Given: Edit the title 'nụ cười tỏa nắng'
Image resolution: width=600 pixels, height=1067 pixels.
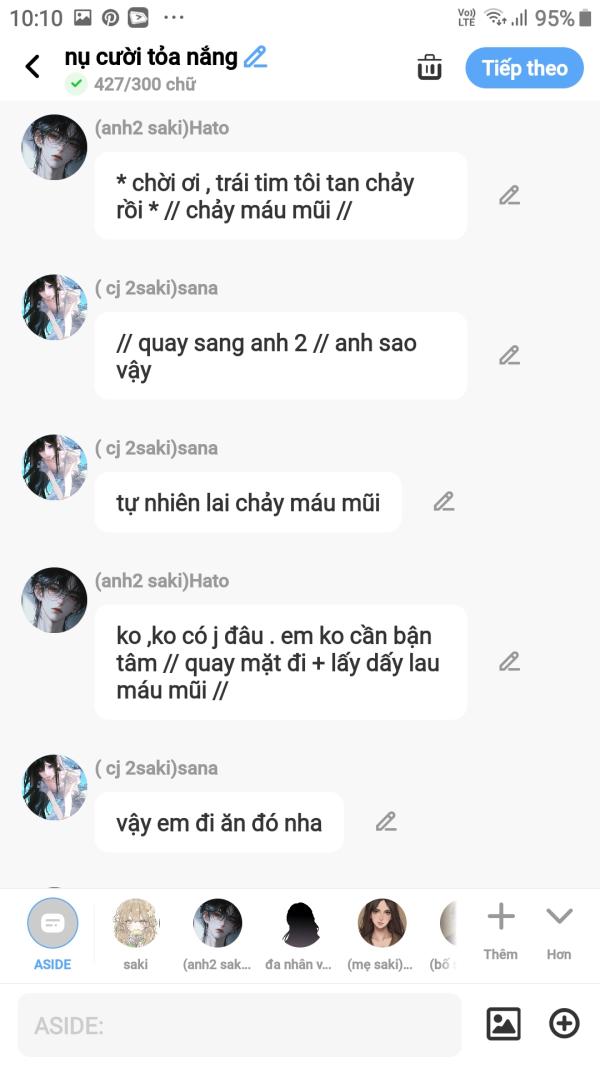Looking at the screenshot, I should point(256,57).
